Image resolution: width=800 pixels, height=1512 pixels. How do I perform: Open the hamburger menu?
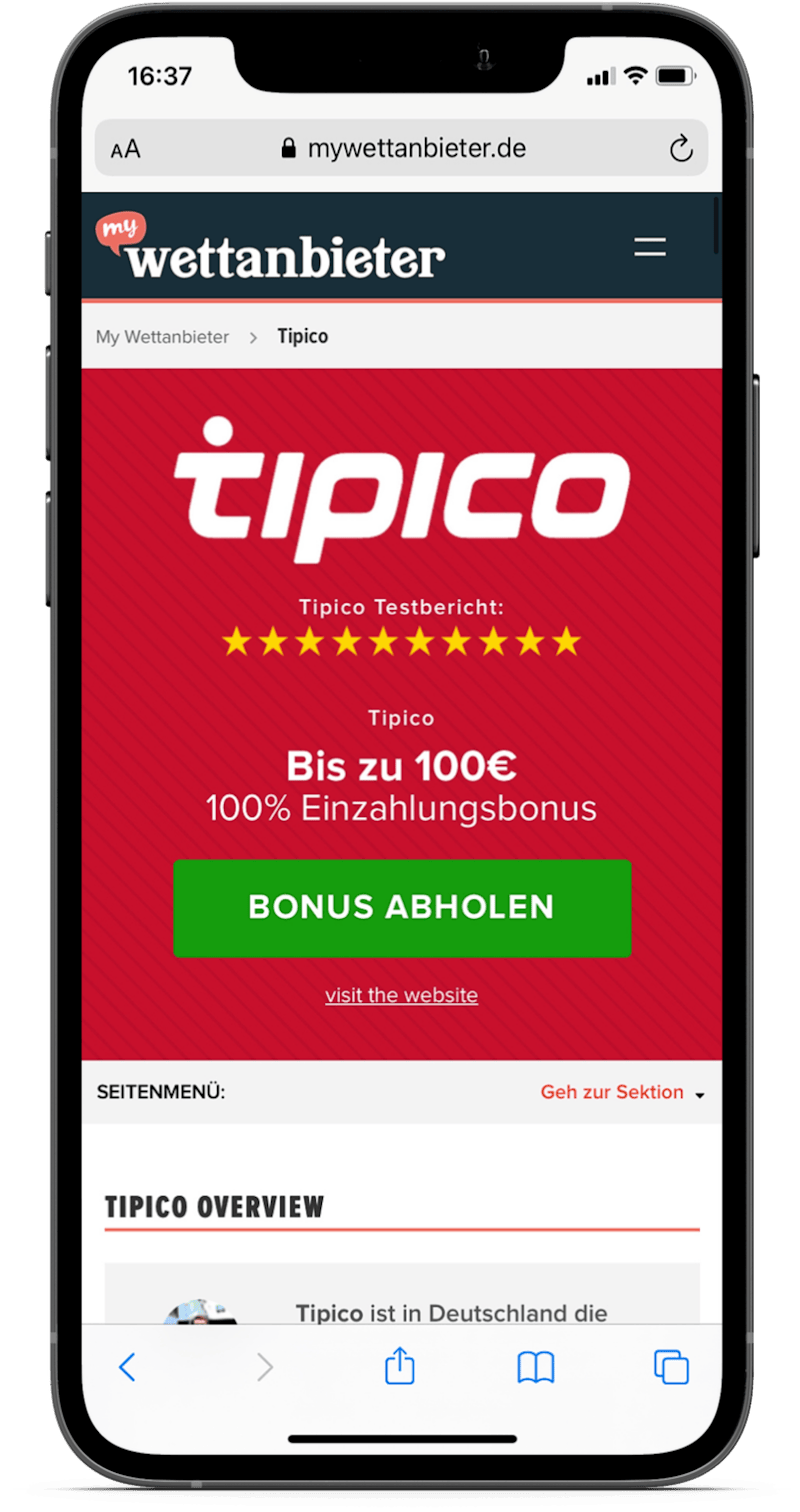point(649,247)
